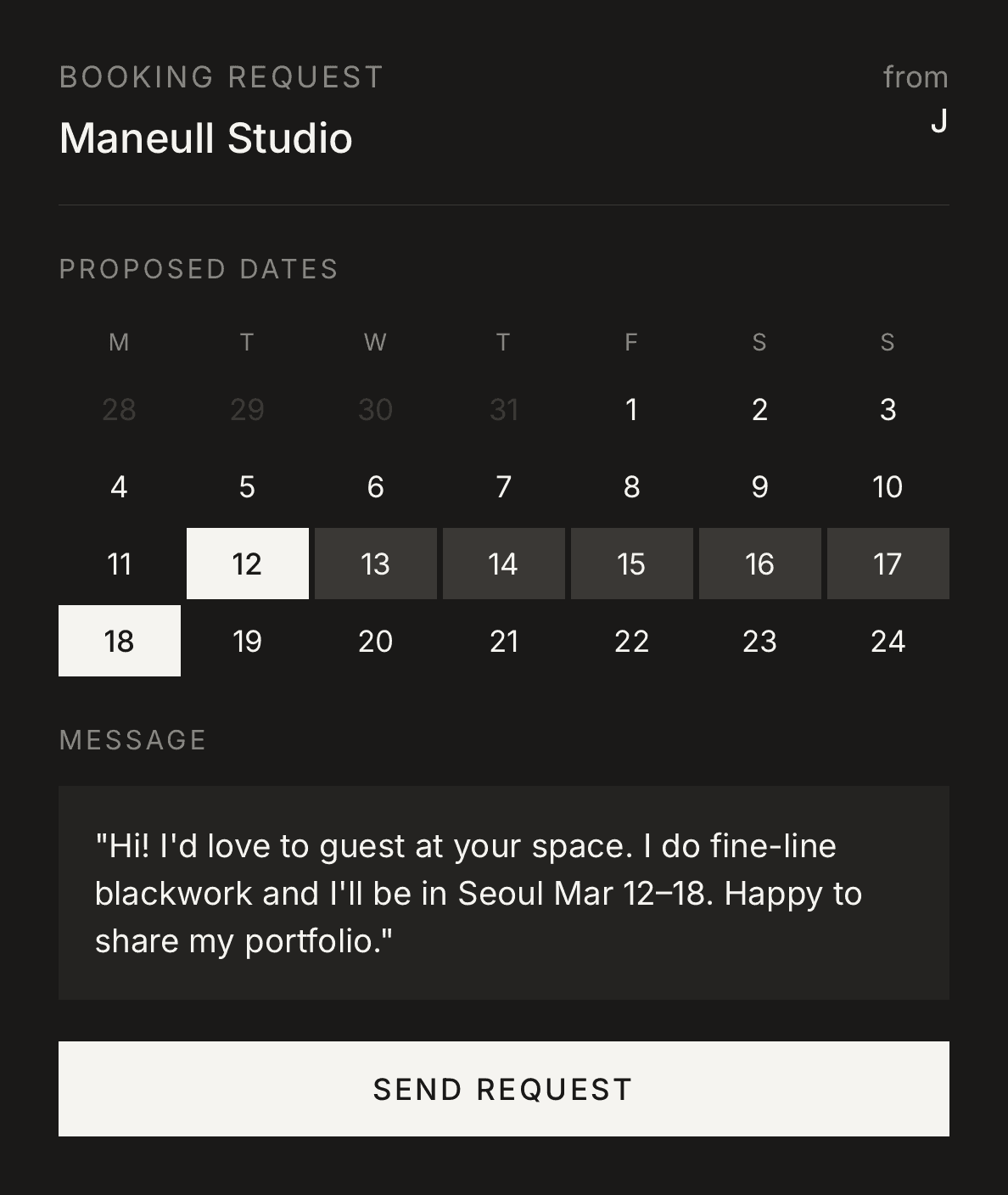Screen dimensions: 1008x1195
Task: Click the Monday column header
Action: 119,342
